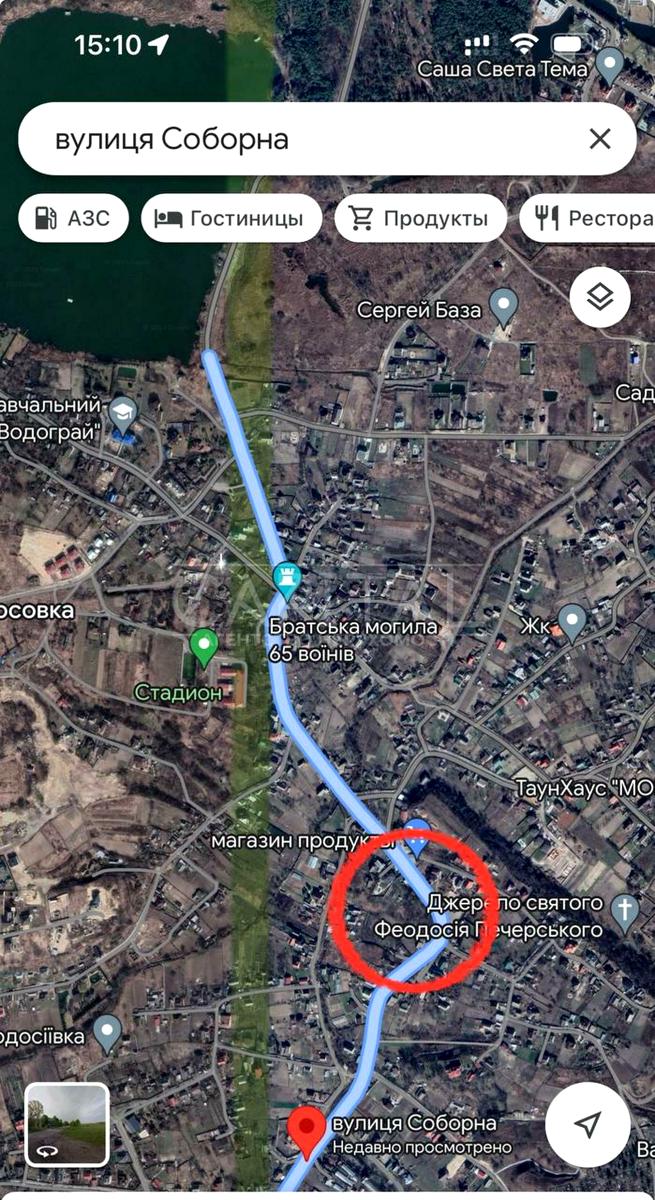Select the АЗС filter chip
Screen dimensions: 655x1200
coord(73,218)
